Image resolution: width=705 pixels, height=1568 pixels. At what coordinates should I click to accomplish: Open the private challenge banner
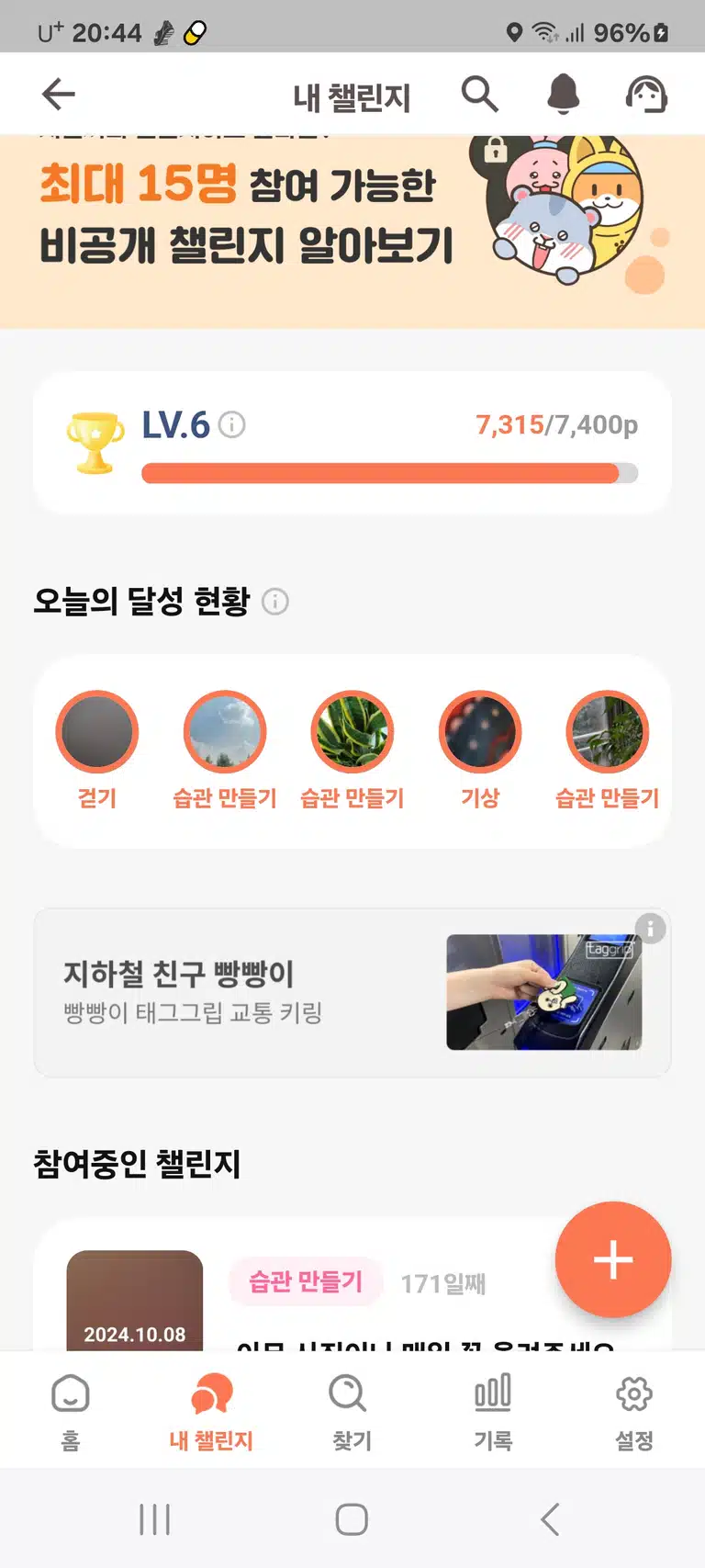[352, 231]
